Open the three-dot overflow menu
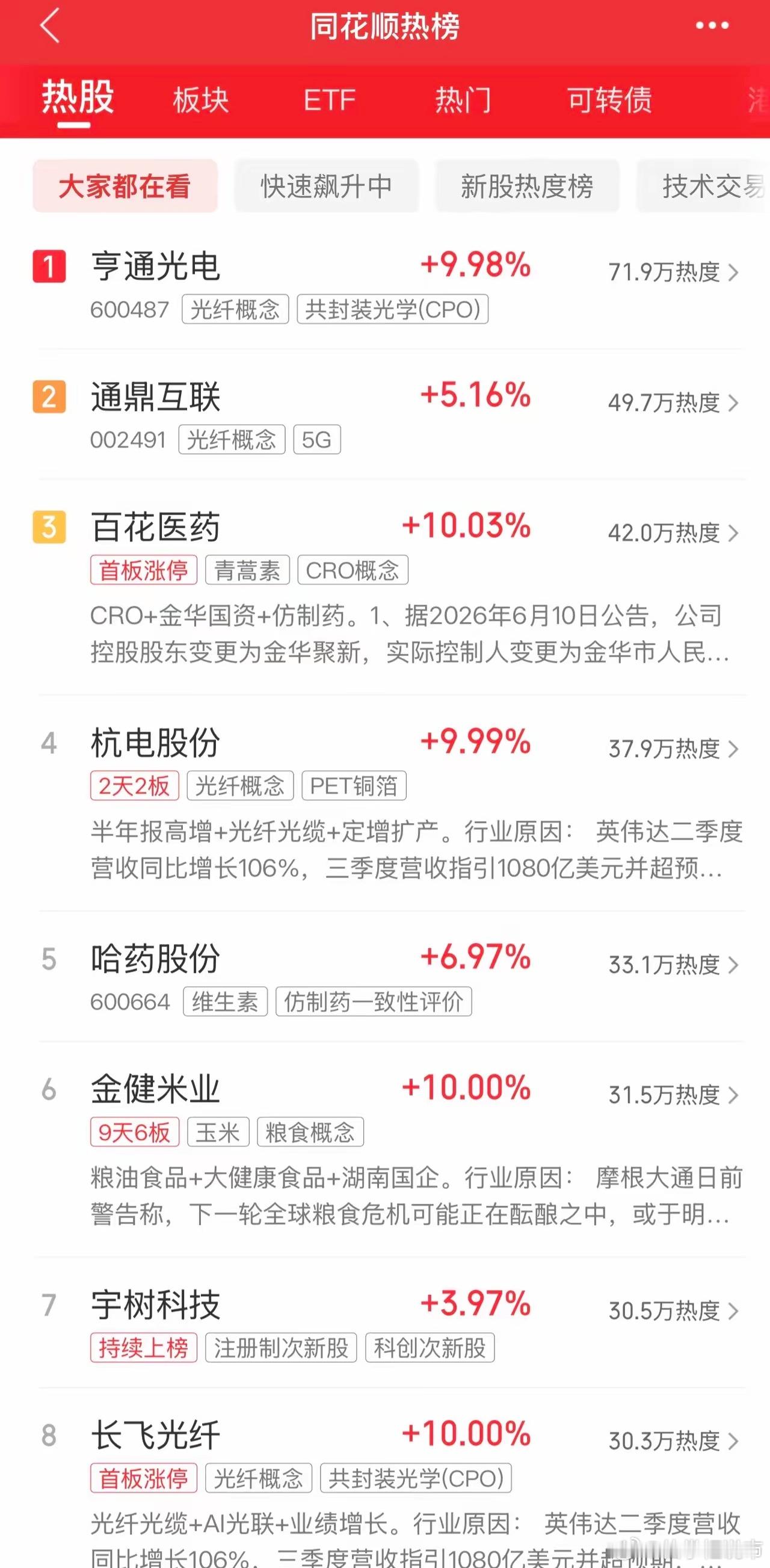 click(712, 25)
